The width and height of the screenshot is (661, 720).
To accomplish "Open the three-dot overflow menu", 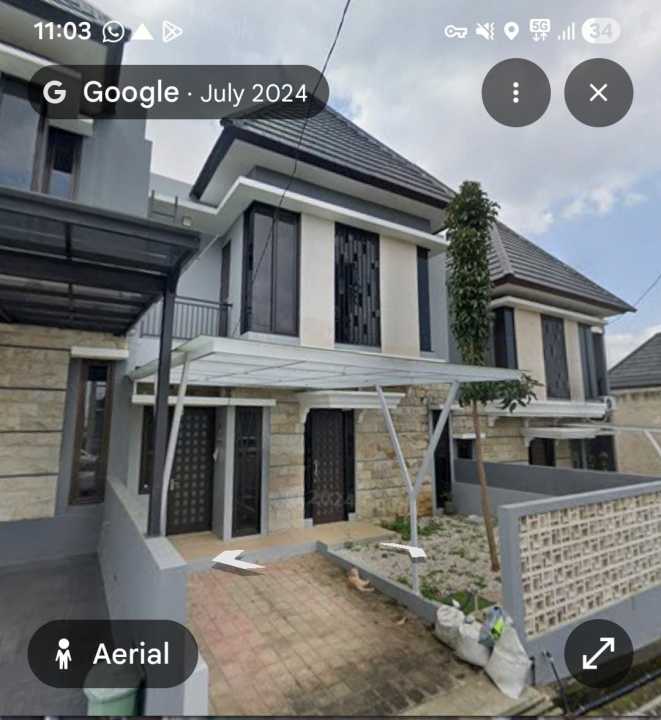I will click(x=516, y=93).
